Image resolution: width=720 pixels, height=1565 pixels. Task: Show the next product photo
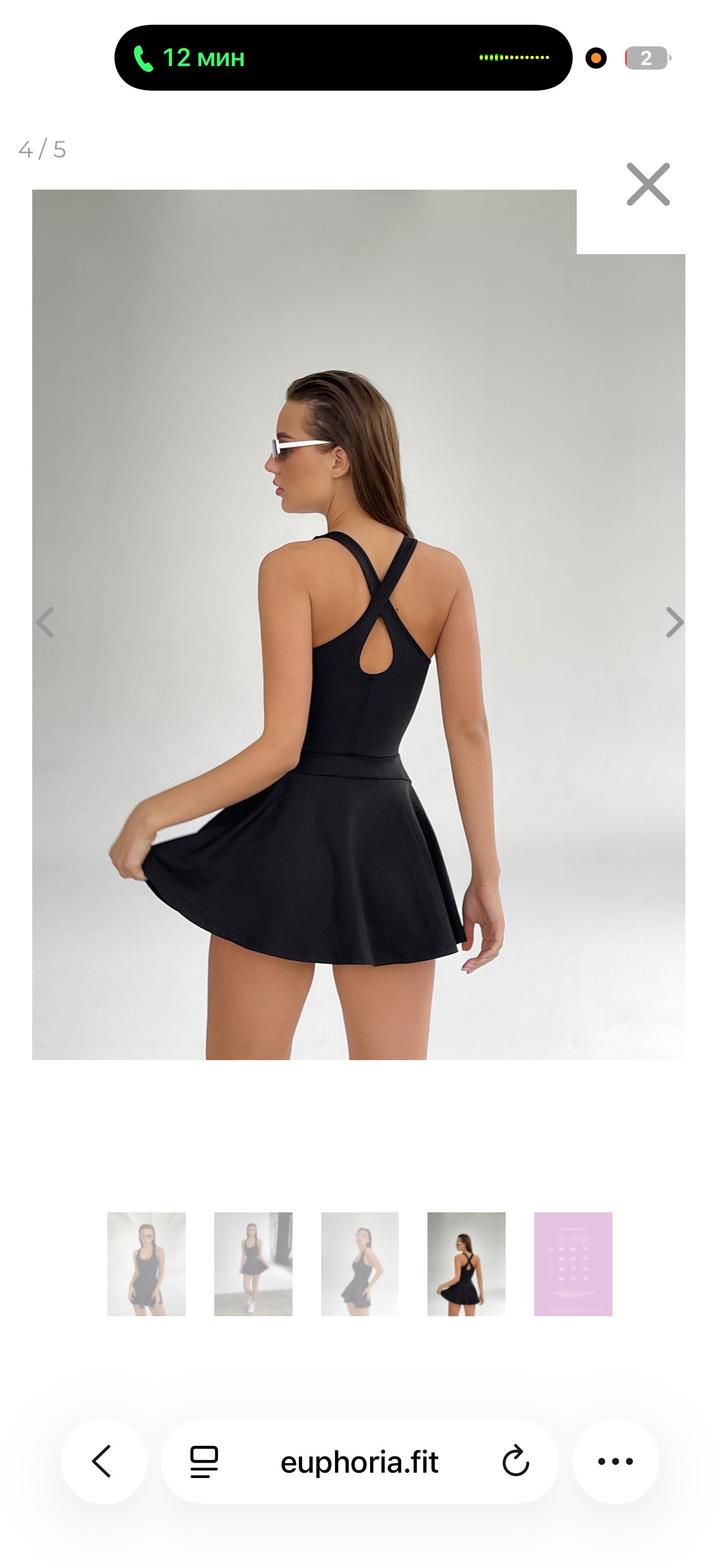coord(675,622)
